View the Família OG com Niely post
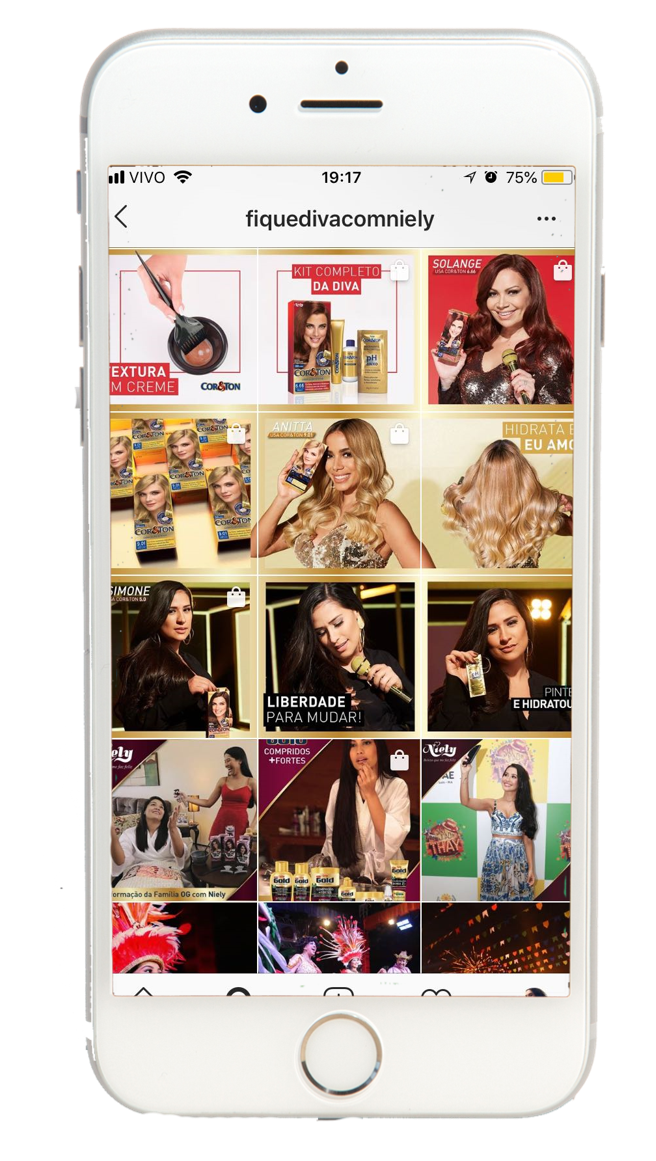The width and height of the screenshot is (656, 1161). [183, 819]
